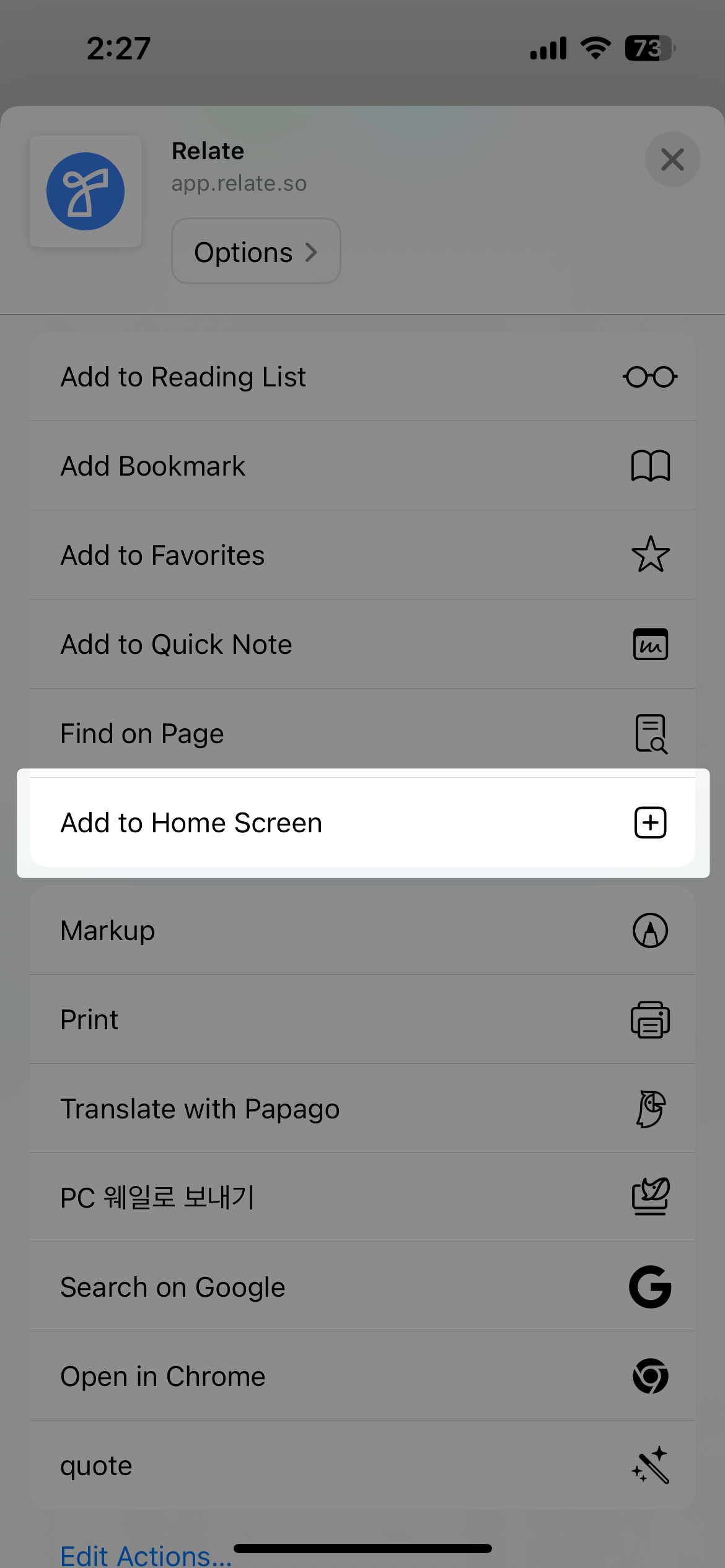
Task: Close the share sheet
Action: coord(672,159)
